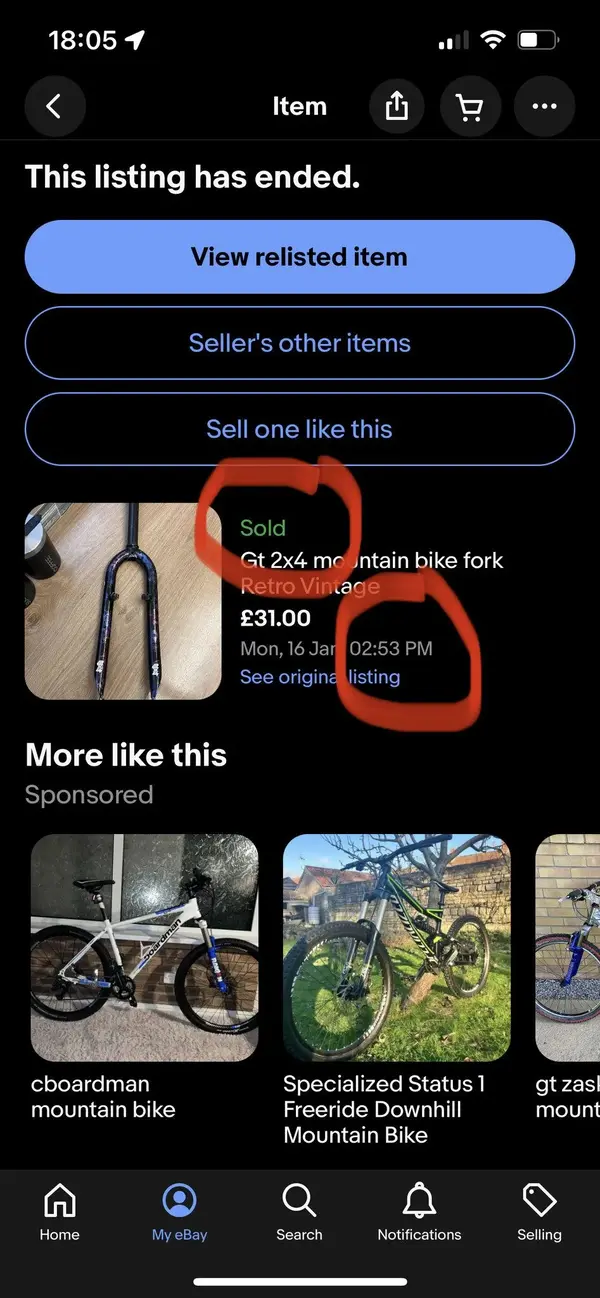Open the gt zaskar sponsored listing
The width and height of the screenshot is (600, 1298).
567,948
